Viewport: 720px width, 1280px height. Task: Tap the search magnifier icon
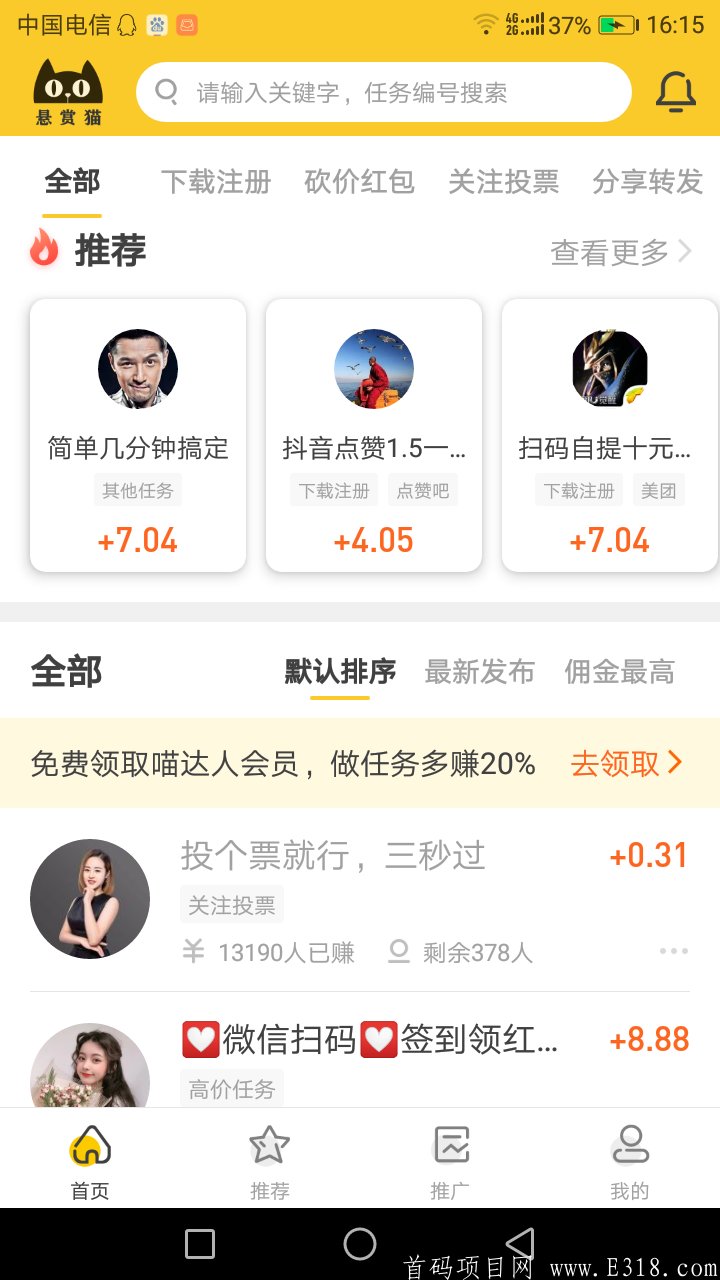pyautogui.click(x=166, y=91)
